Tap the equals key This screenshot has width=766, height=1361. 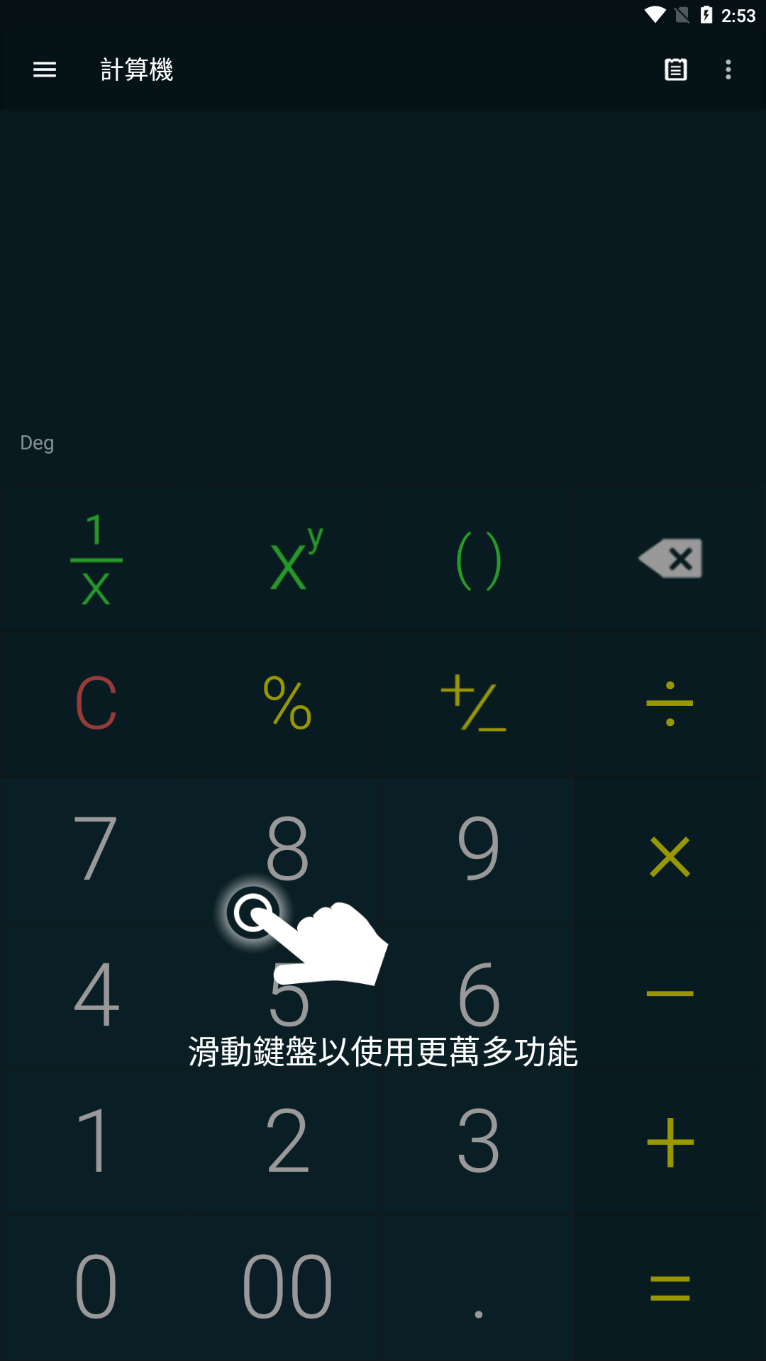pos(670,1287)
